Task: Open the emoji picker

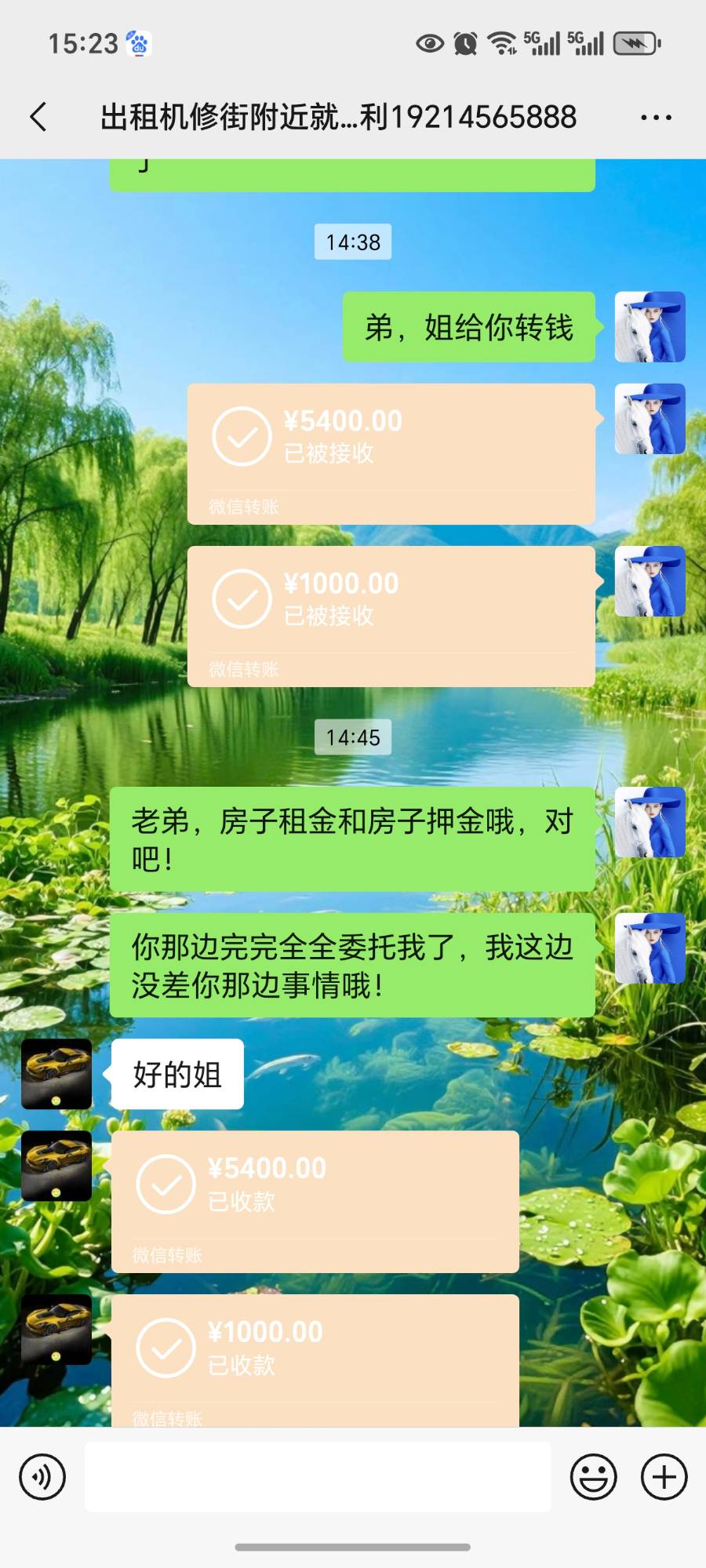Action: (x=594, y=1477)
